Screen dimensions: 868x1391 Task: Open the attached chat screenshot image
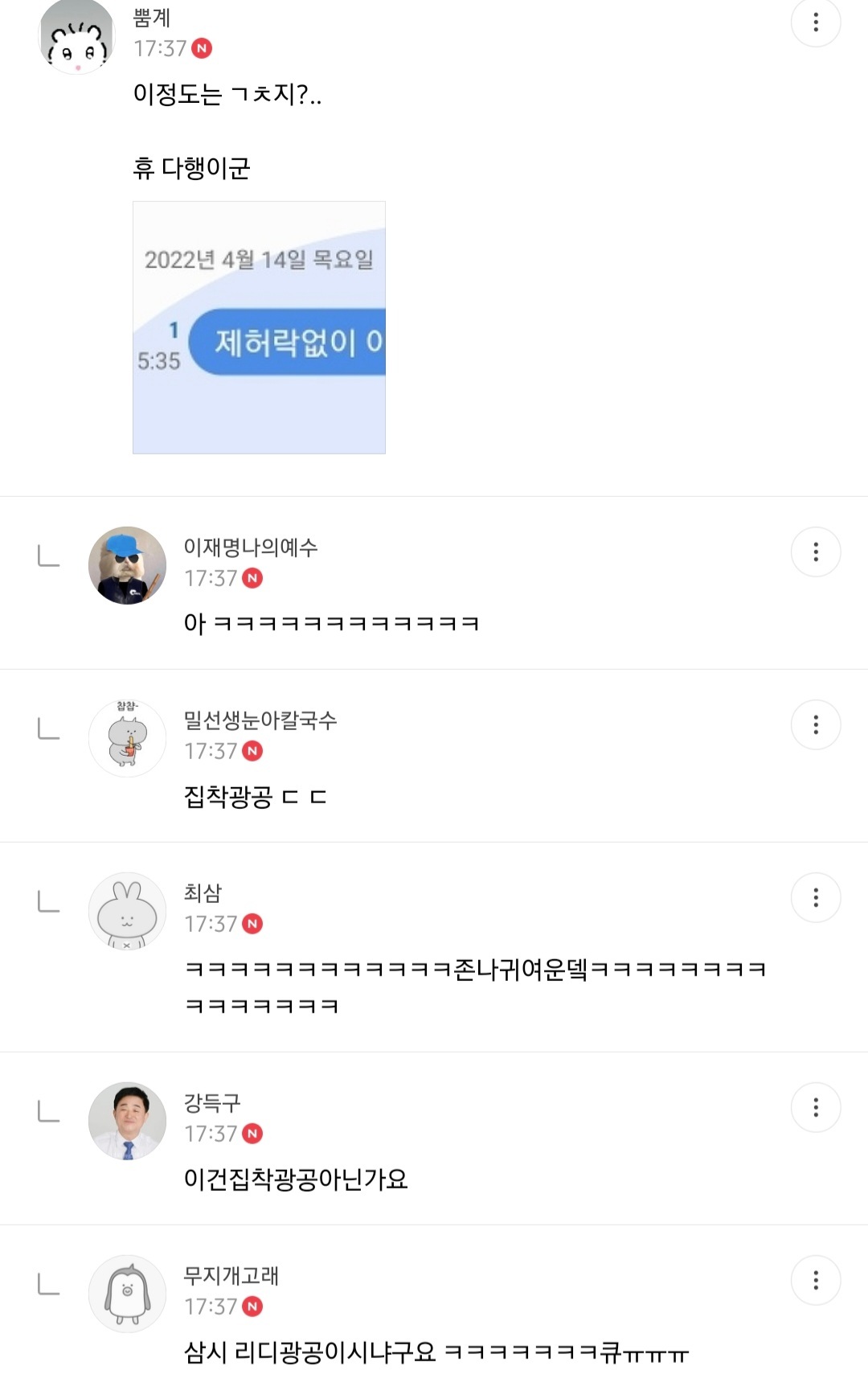[259, 327]
